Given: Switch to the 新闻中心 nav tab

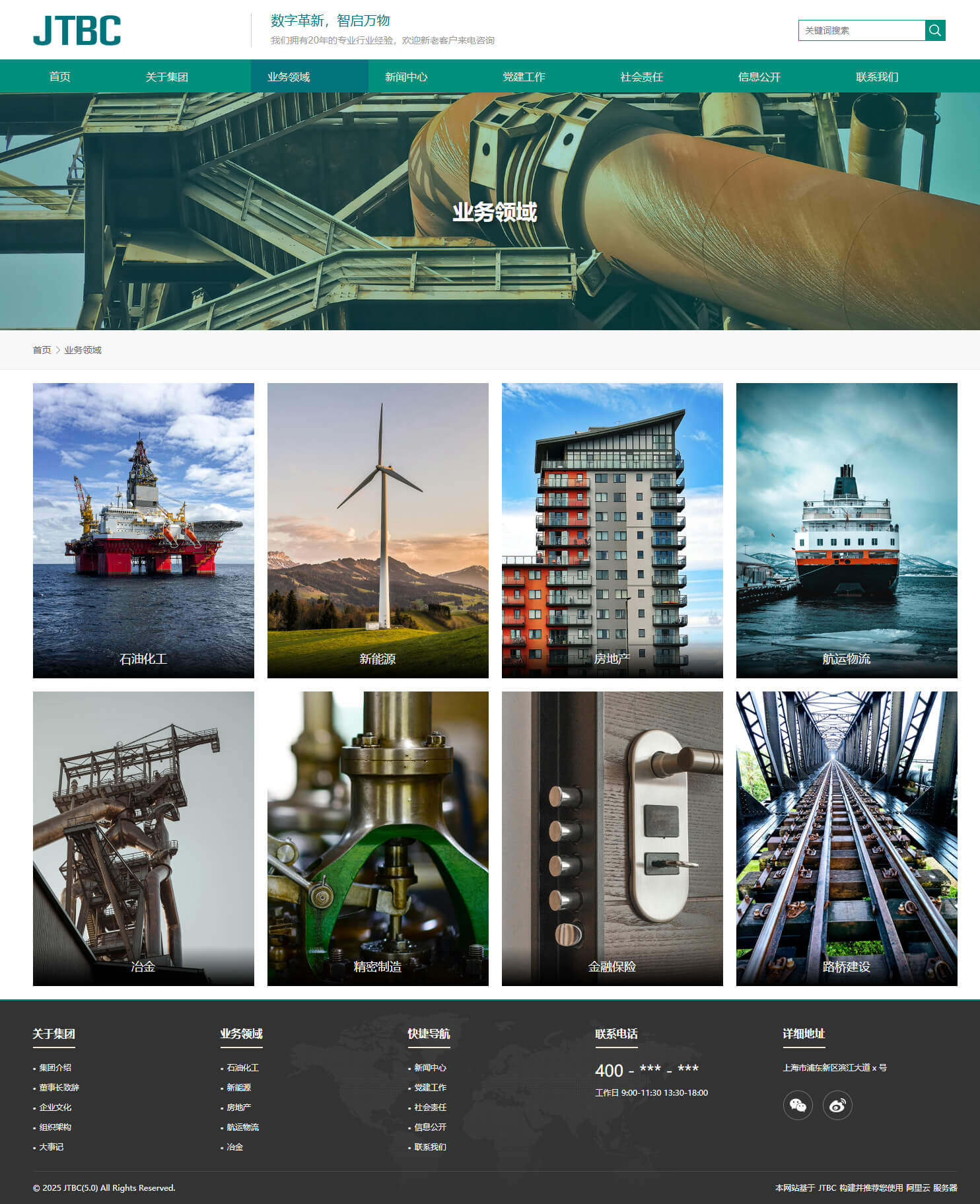Looking at the screenshot, I should [406, 77].
